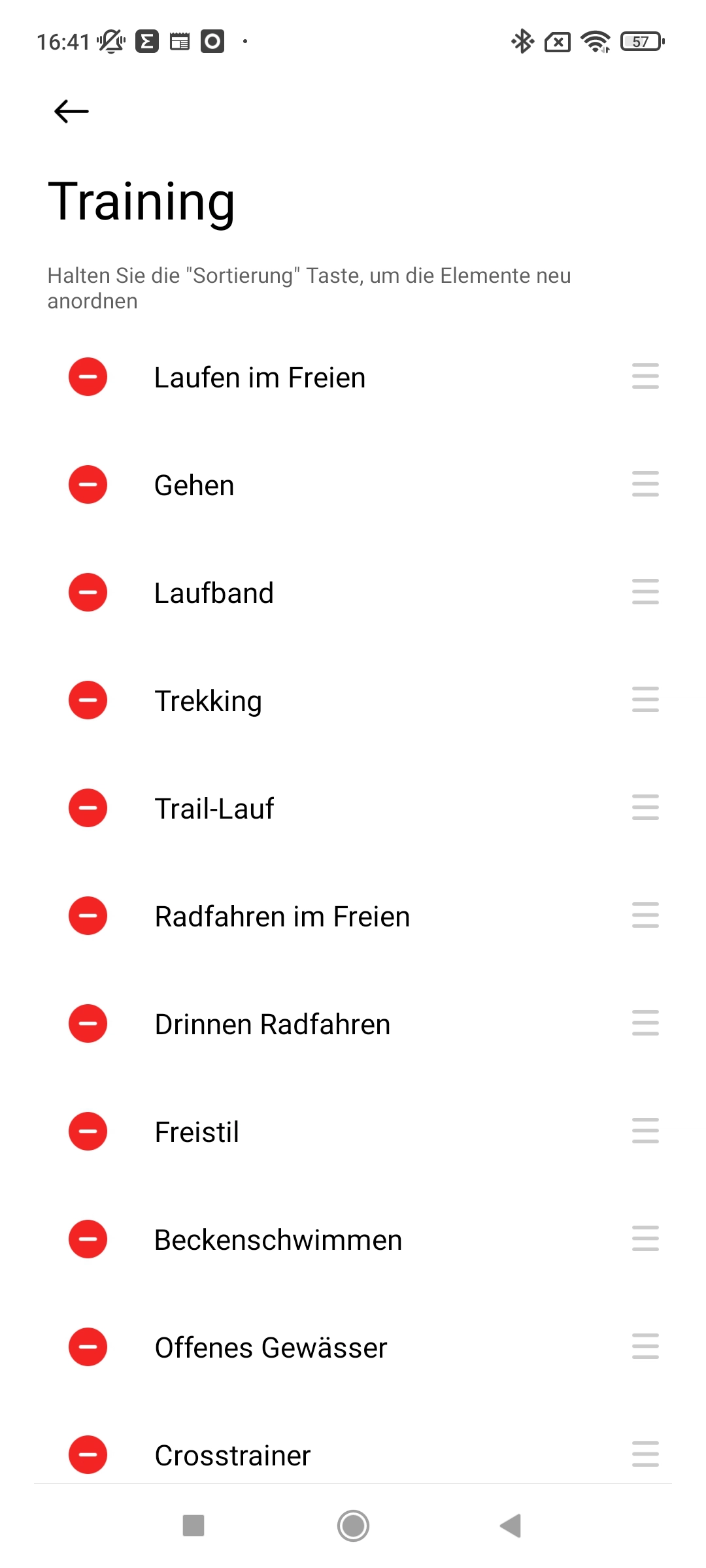Remove the Trail-Lauf entry
Image resolution: width=706 pixels, height=1568 pixels.
88,808
